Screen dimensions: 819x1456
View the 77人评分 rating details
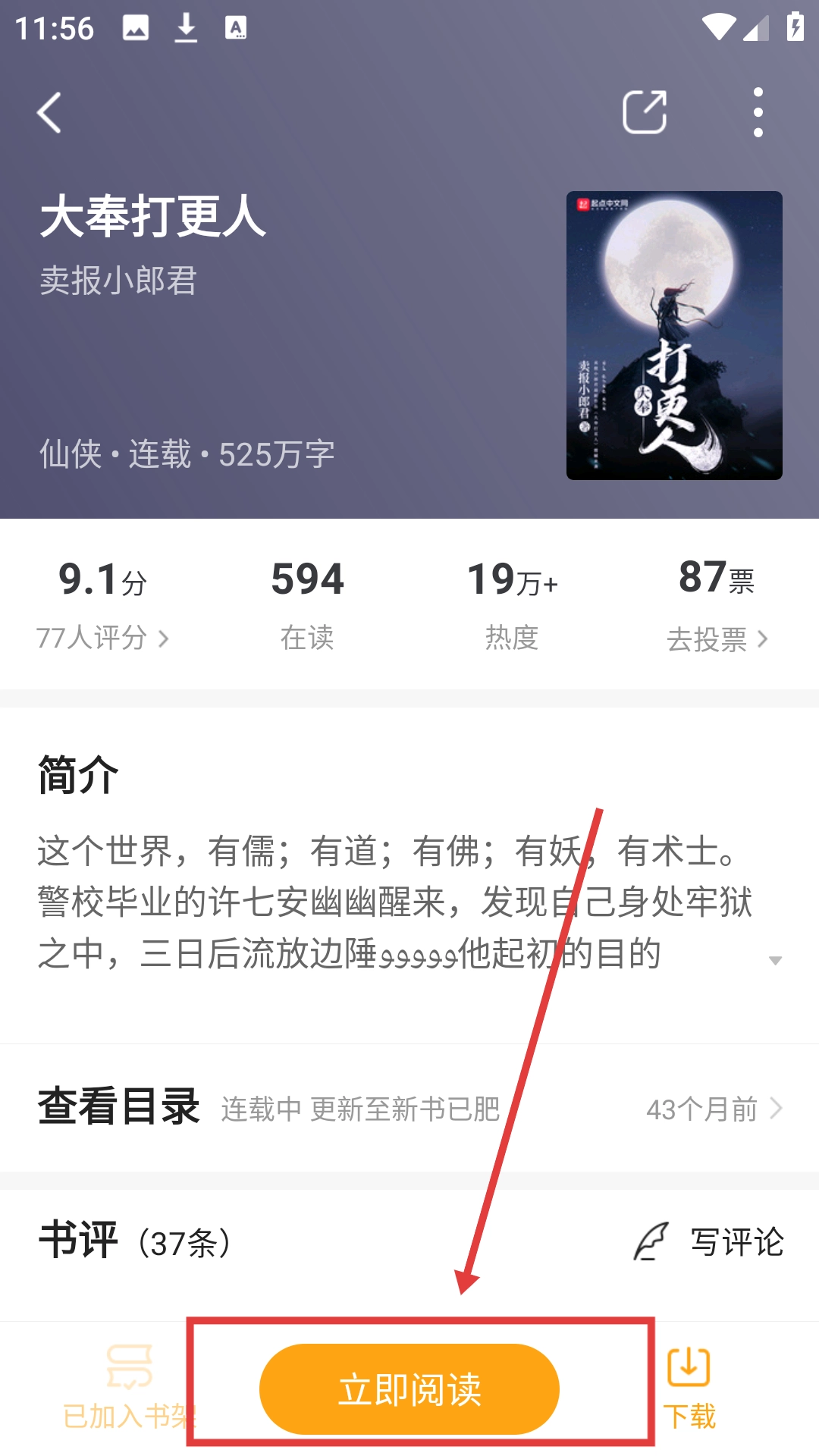102,638
